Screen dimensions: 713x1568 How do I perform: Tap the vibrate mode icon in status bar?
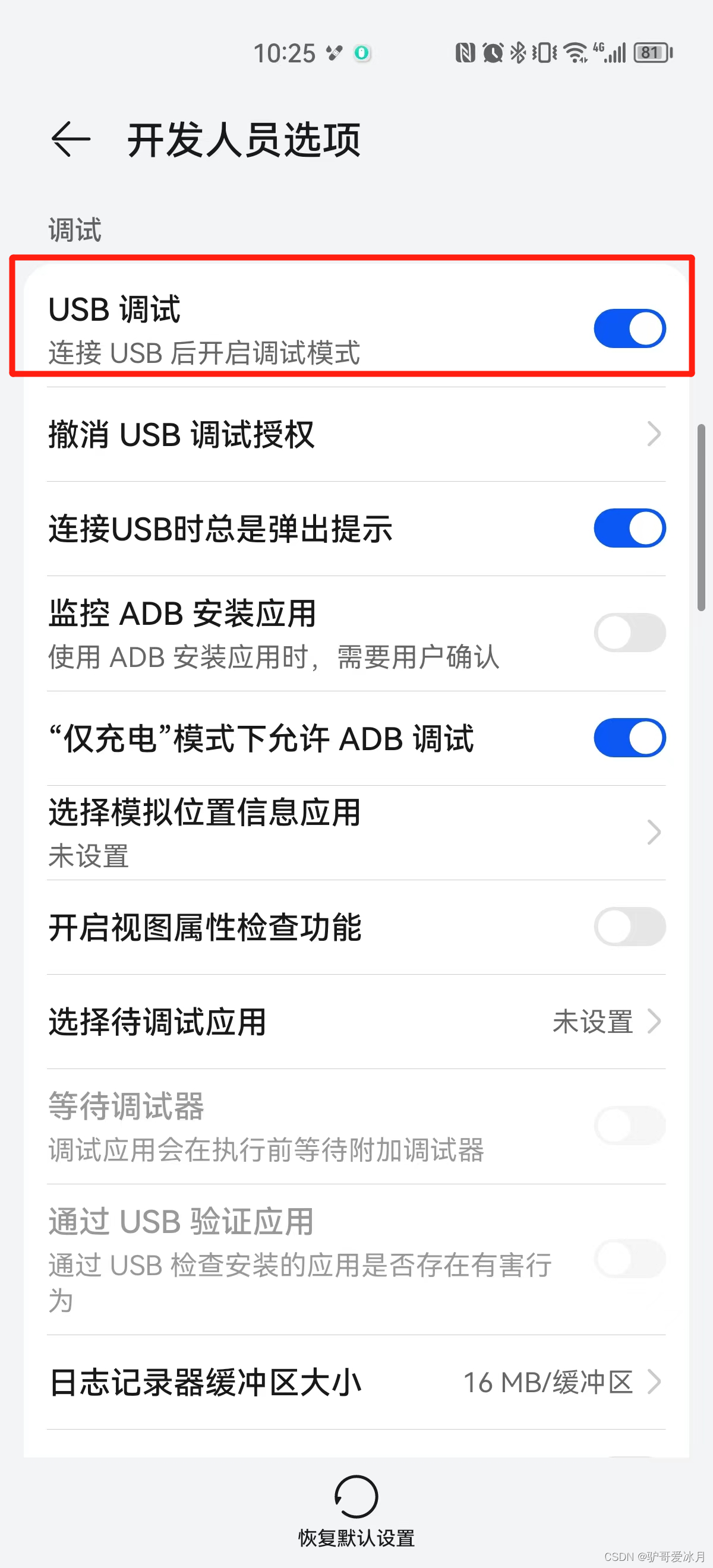(x=545, y=53)
